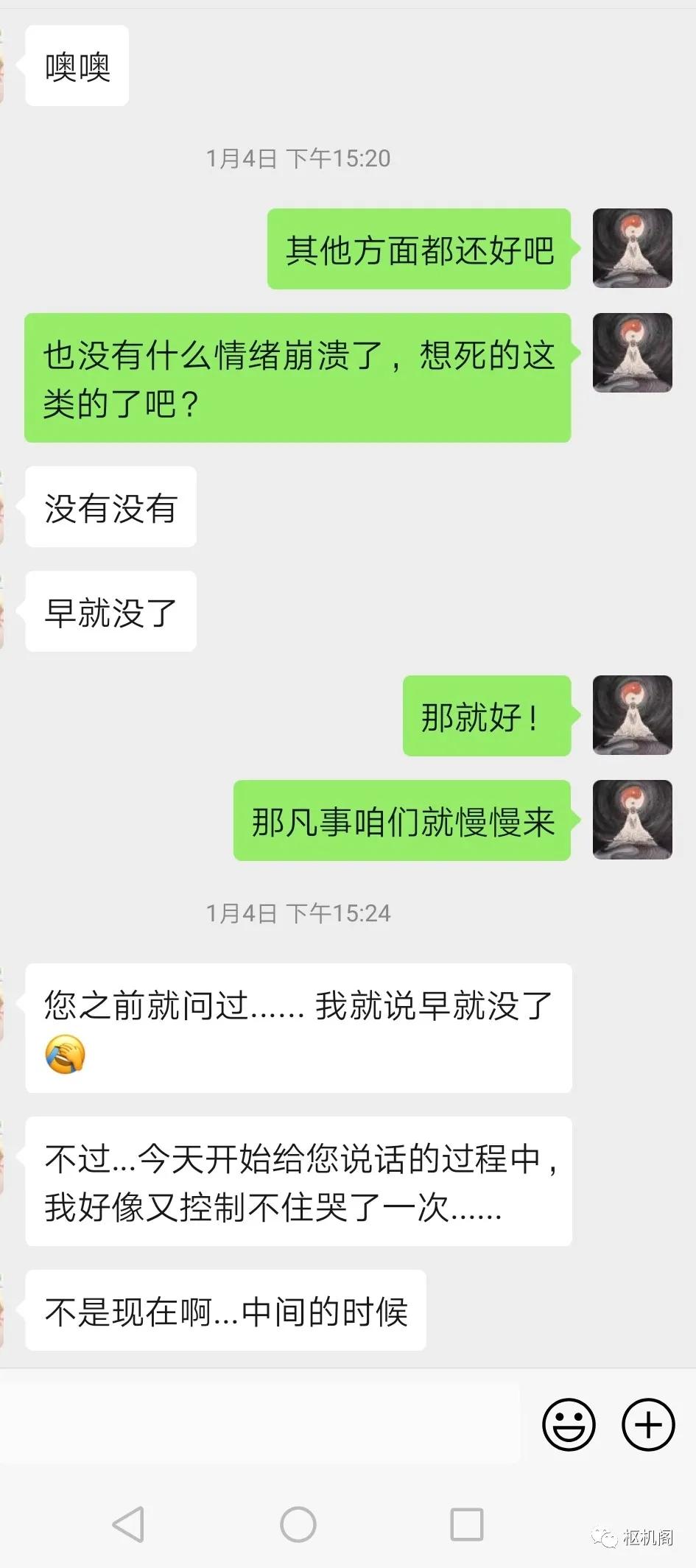This screenshot has width=696, height=1568.
Task: View profile from avatar beside "那凡事咱们就慢慢来"
Action: pos(632,820)
